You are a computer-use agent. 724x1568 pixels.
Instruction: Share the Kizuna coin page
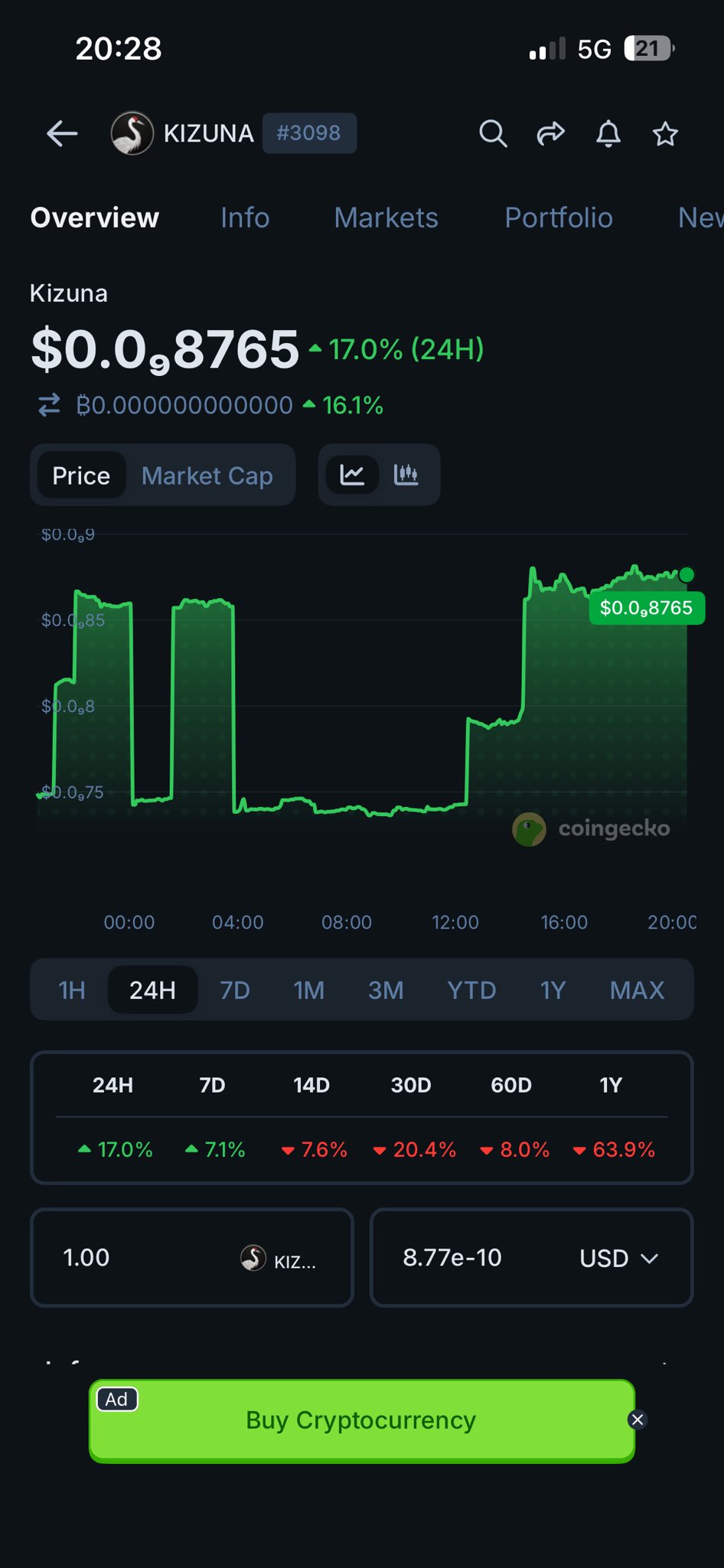(550, 134)
